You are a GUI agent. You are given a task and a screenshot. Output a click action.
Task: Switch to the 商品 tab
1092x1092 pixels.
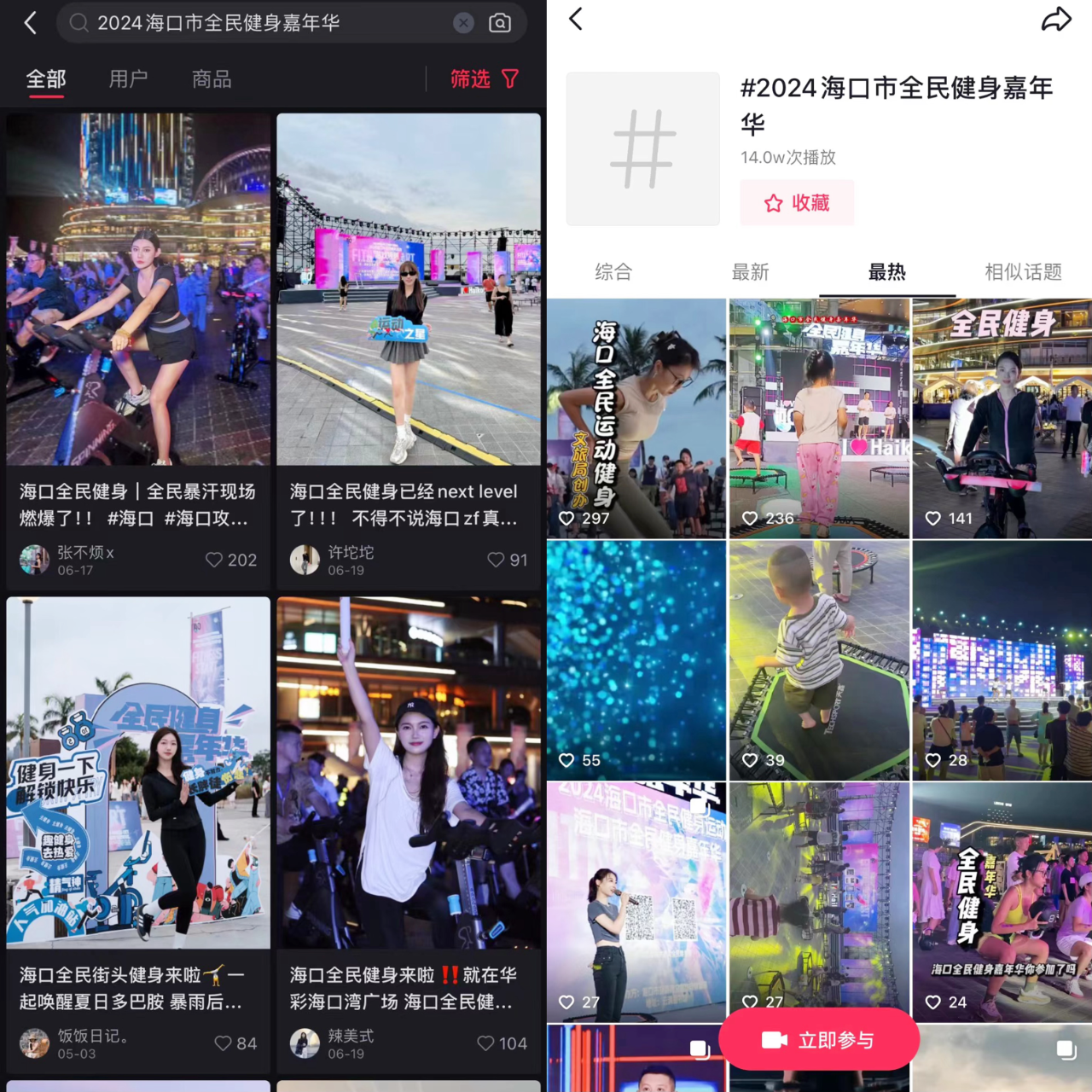212,79
